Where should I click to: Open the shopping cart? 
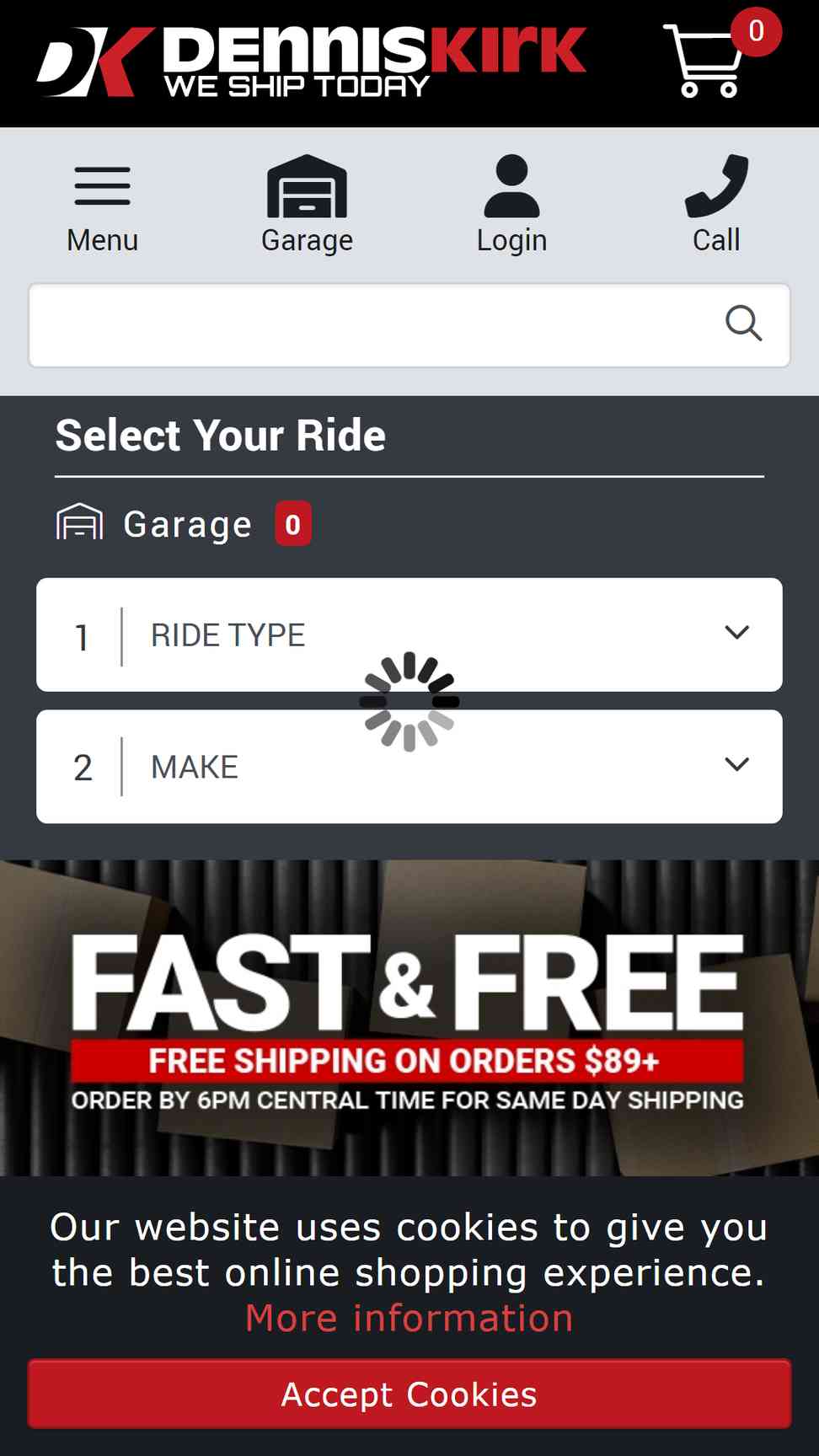click(721, 56)
